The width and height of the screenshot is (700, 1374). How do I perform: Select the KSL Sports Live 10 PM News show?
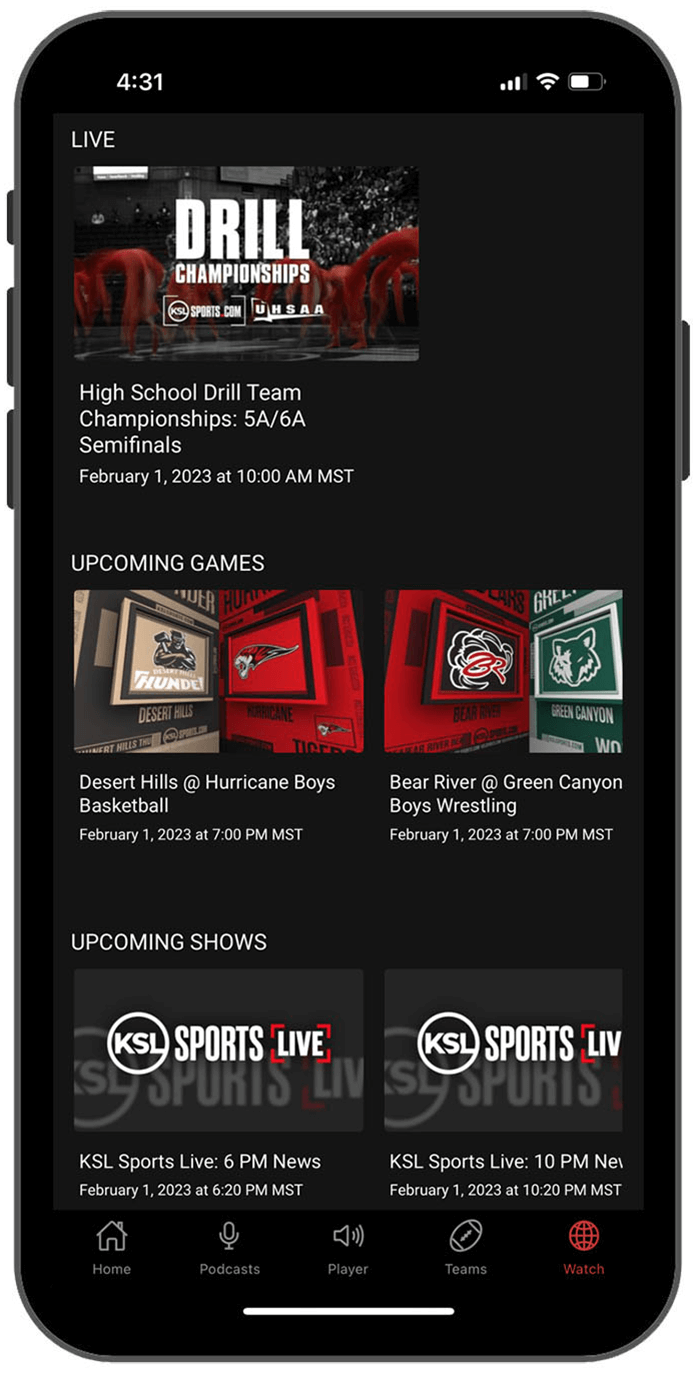503,1050
